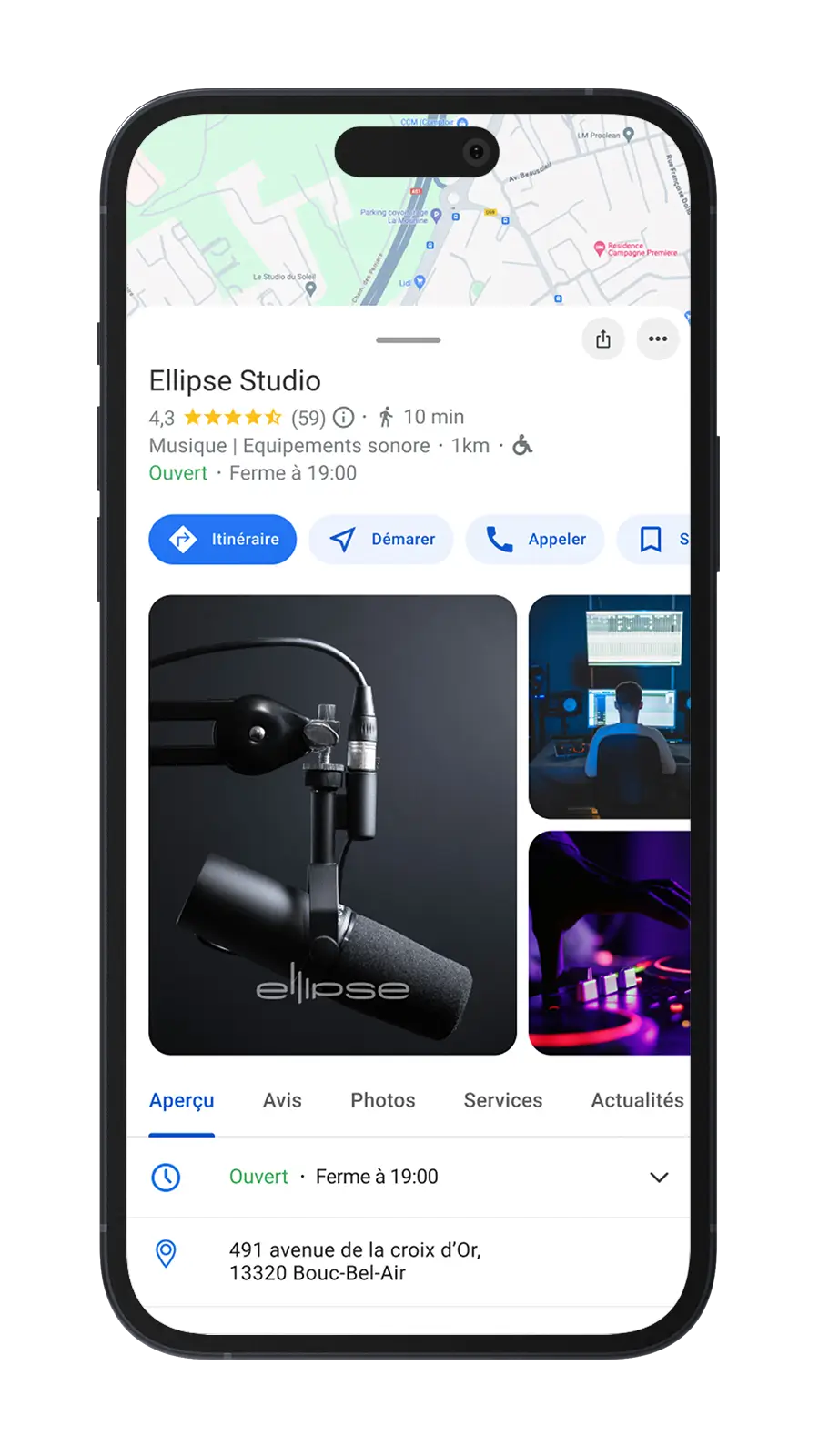819x1456 pixels.
Task: Open the purple DJ mixer photo
Action: [609, 943]
